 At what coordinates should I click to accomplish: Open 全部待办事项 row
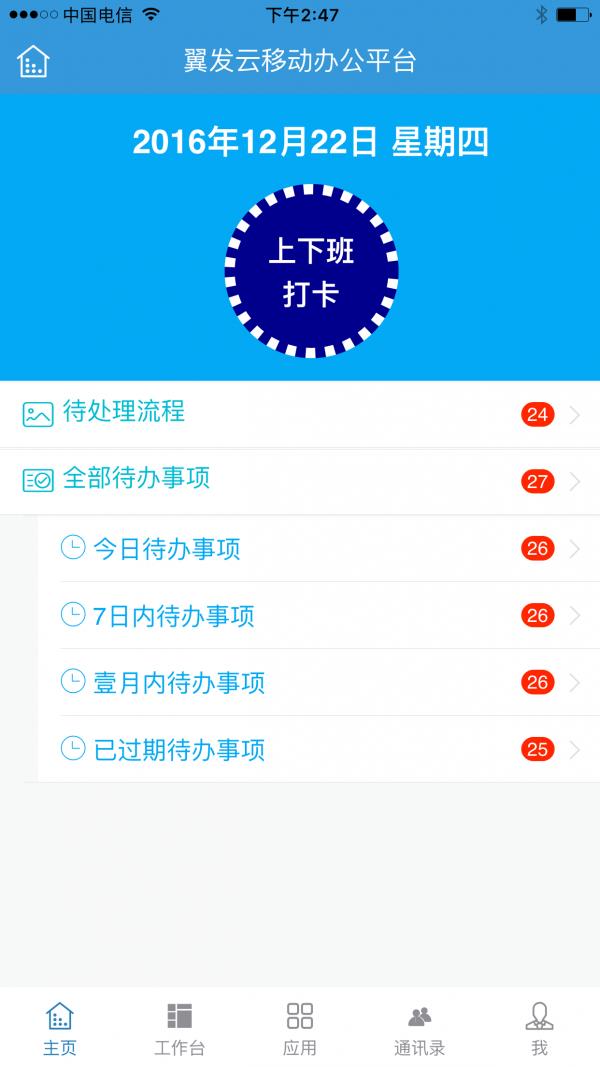tap(300, 481)
